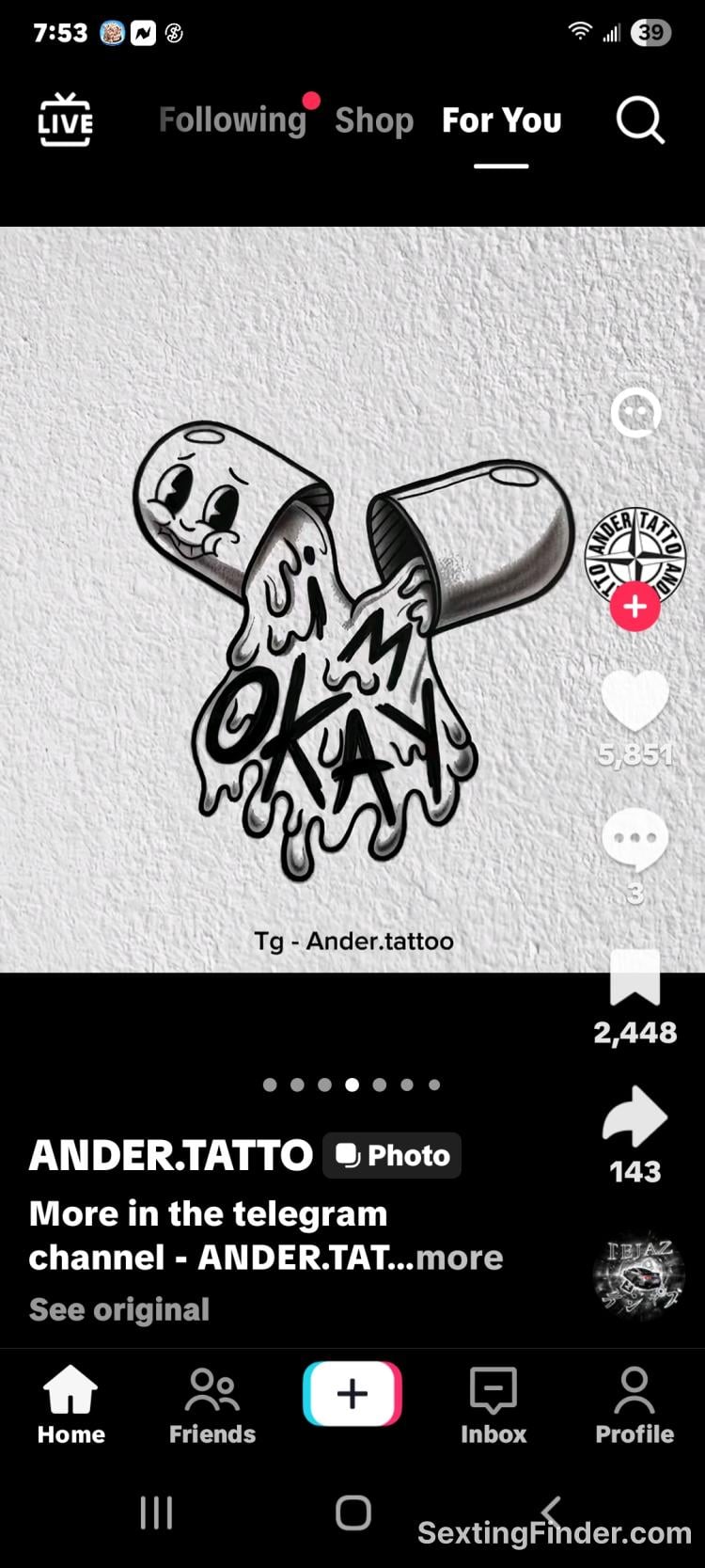Share this tattoo post

click(x=634, y=1117)
